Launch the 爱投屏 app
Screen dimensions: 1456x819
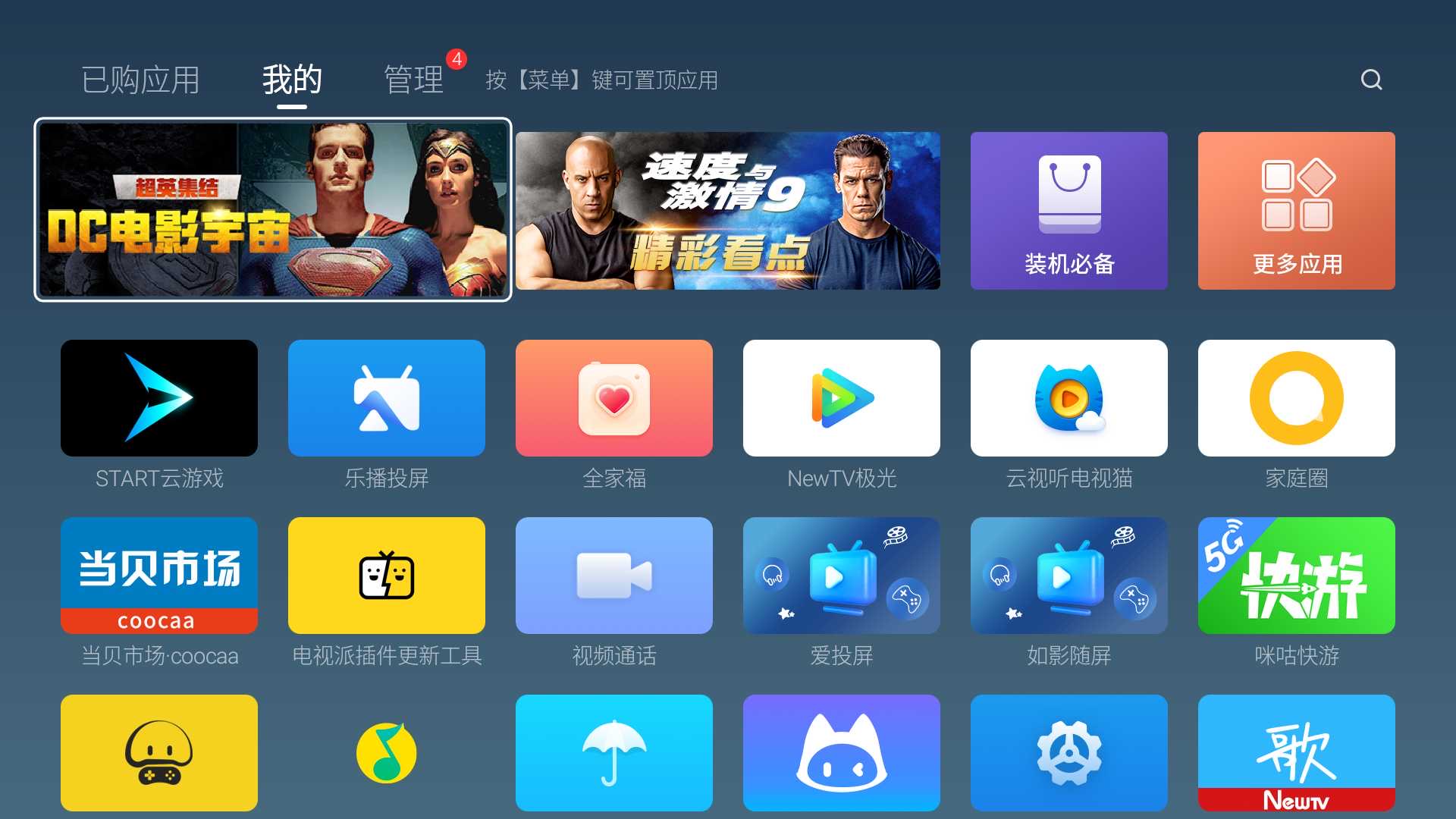pyautogui.click(x=842, y=576)
